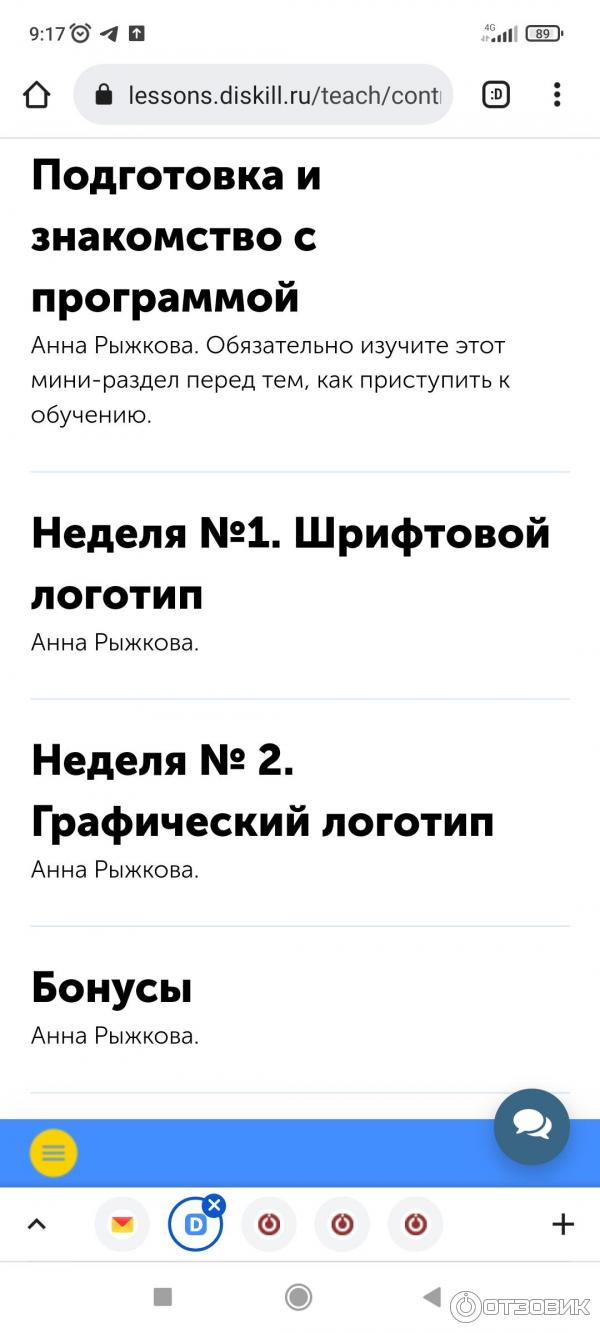Open Неделя № 2. Графический логотип
This screenshot has width=600, height=1333.
coord(262,792)
